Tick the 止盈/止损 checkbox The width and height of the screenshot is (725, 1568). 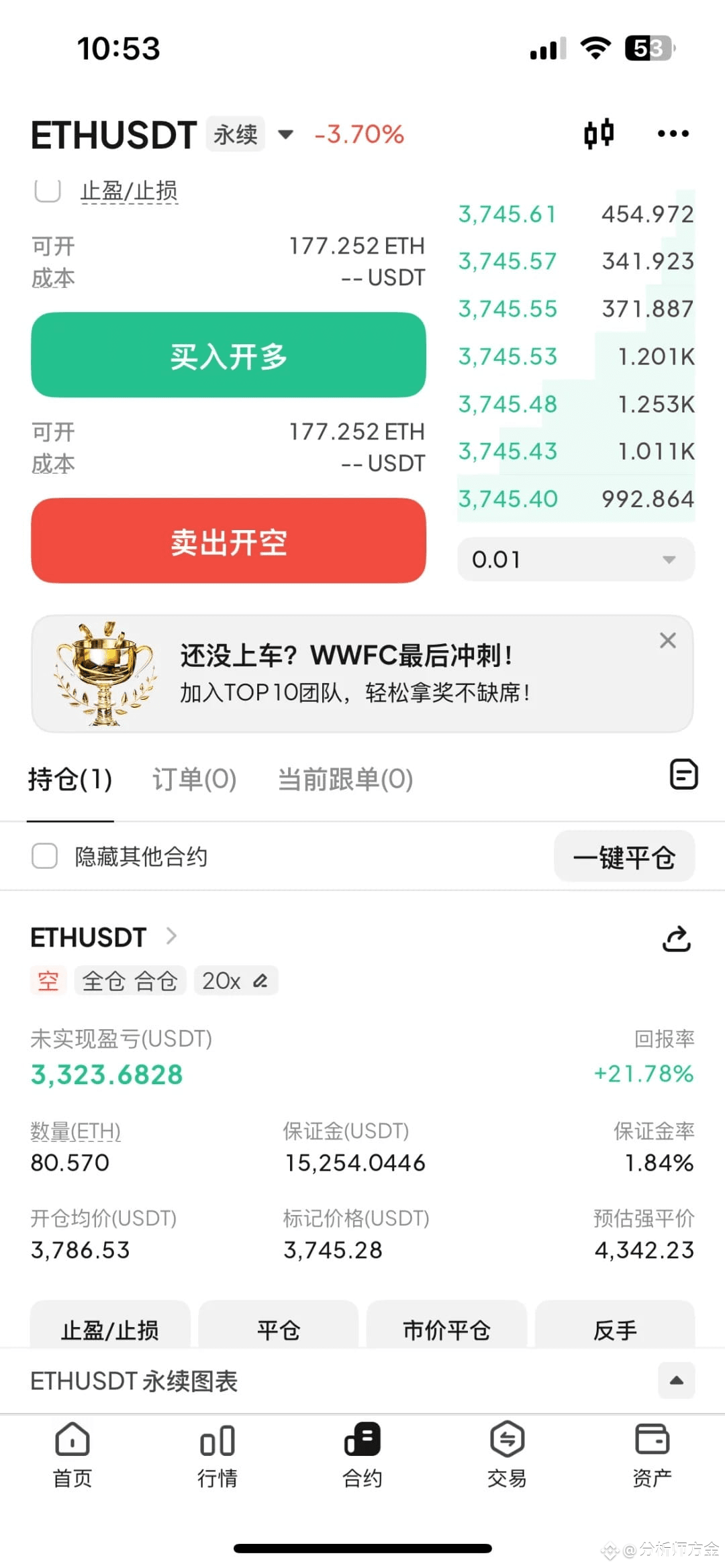click(x=48, y=190)
